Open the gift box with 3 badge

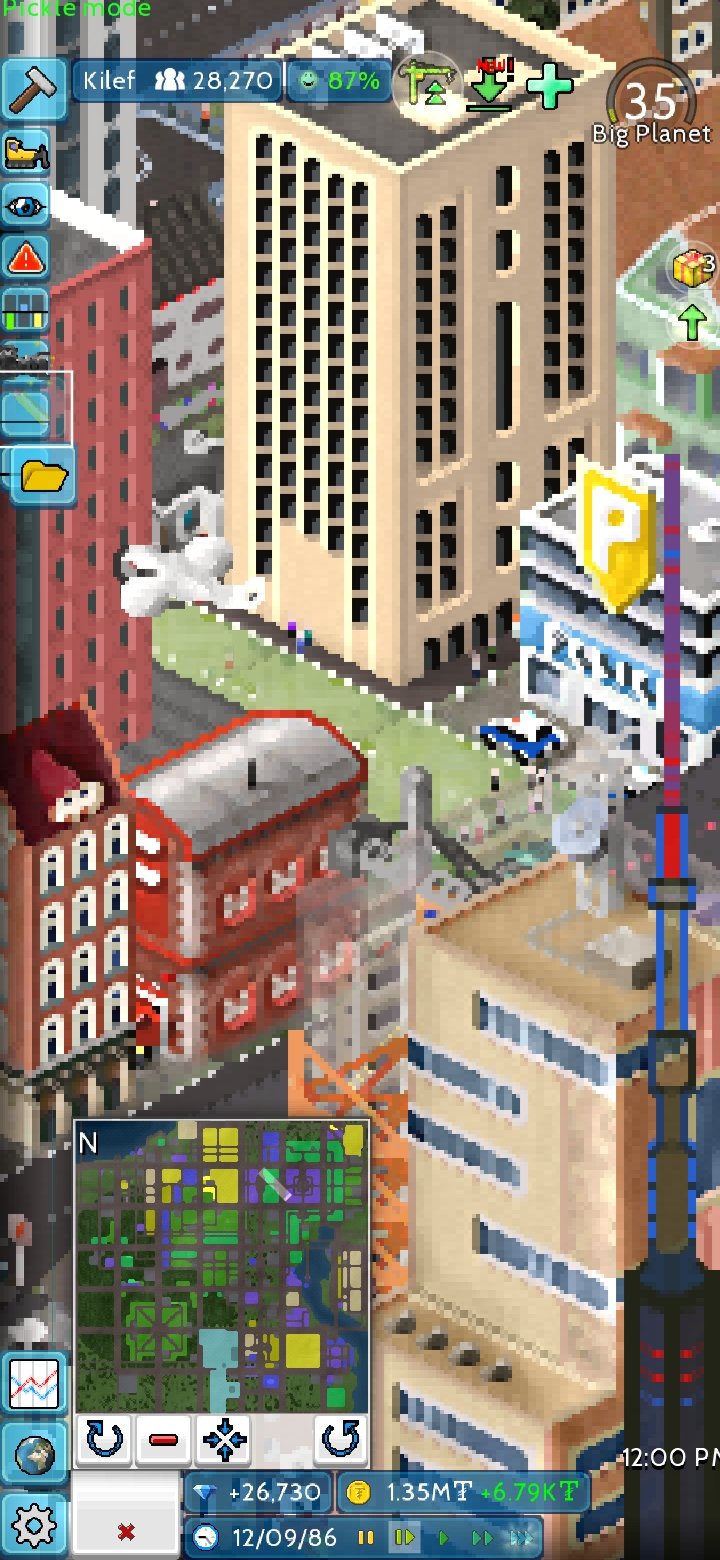click(692, 268)
